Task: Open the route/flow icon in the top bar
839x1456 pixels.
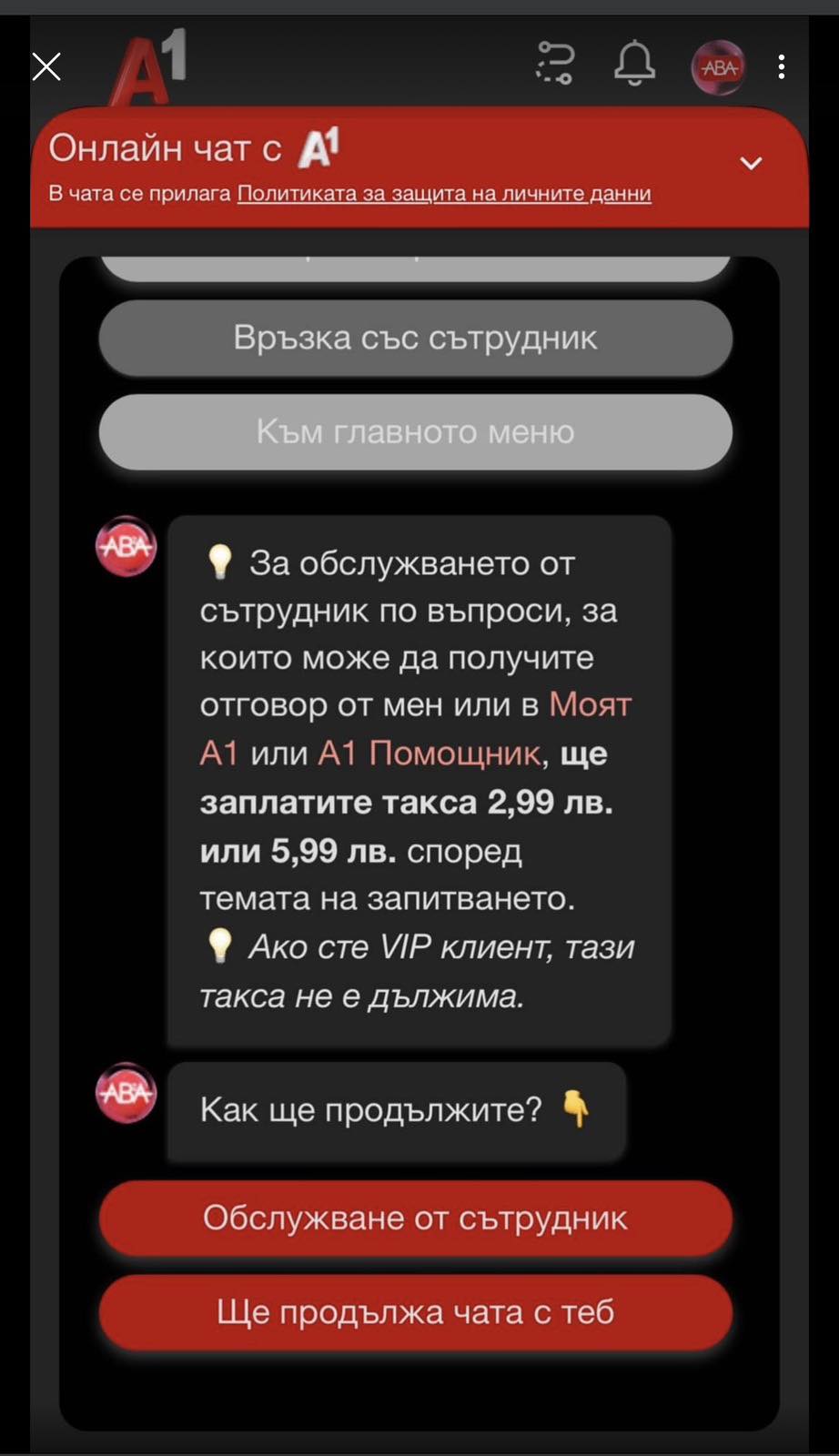Action: pyautogui.click(x=554, y=64)
